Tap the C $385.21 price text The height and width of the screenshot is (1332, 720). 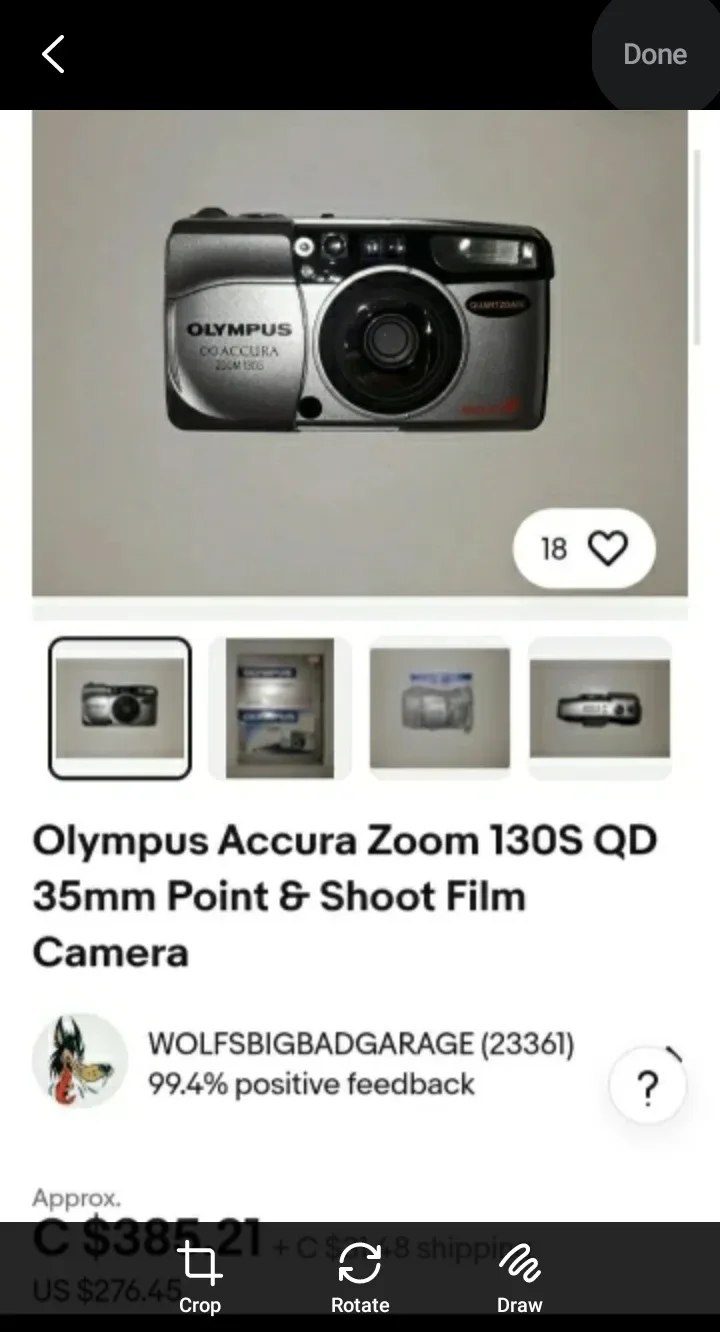coord(148,1238)
